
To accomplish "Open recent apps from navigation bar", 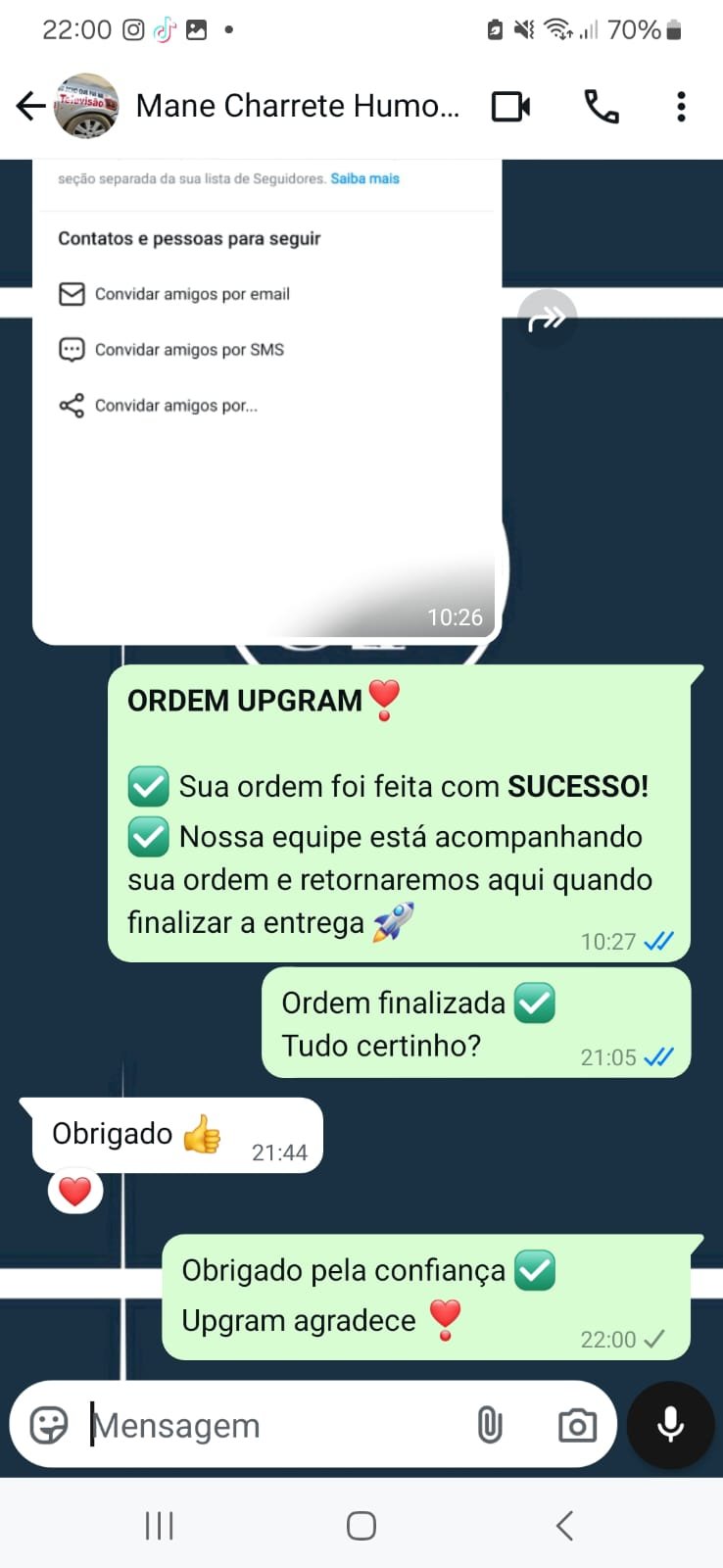I will click(159, 1526).
